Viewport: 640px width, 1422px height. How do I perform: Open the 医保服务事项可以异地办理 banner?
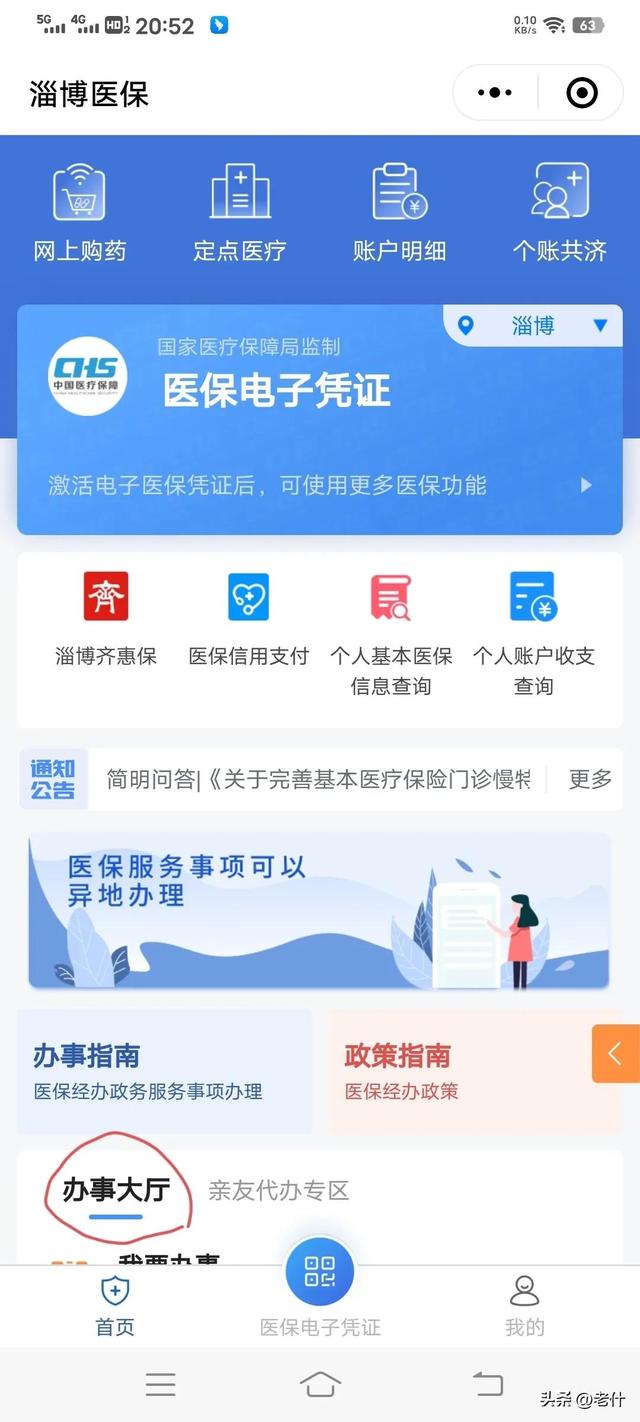(320, 910)
